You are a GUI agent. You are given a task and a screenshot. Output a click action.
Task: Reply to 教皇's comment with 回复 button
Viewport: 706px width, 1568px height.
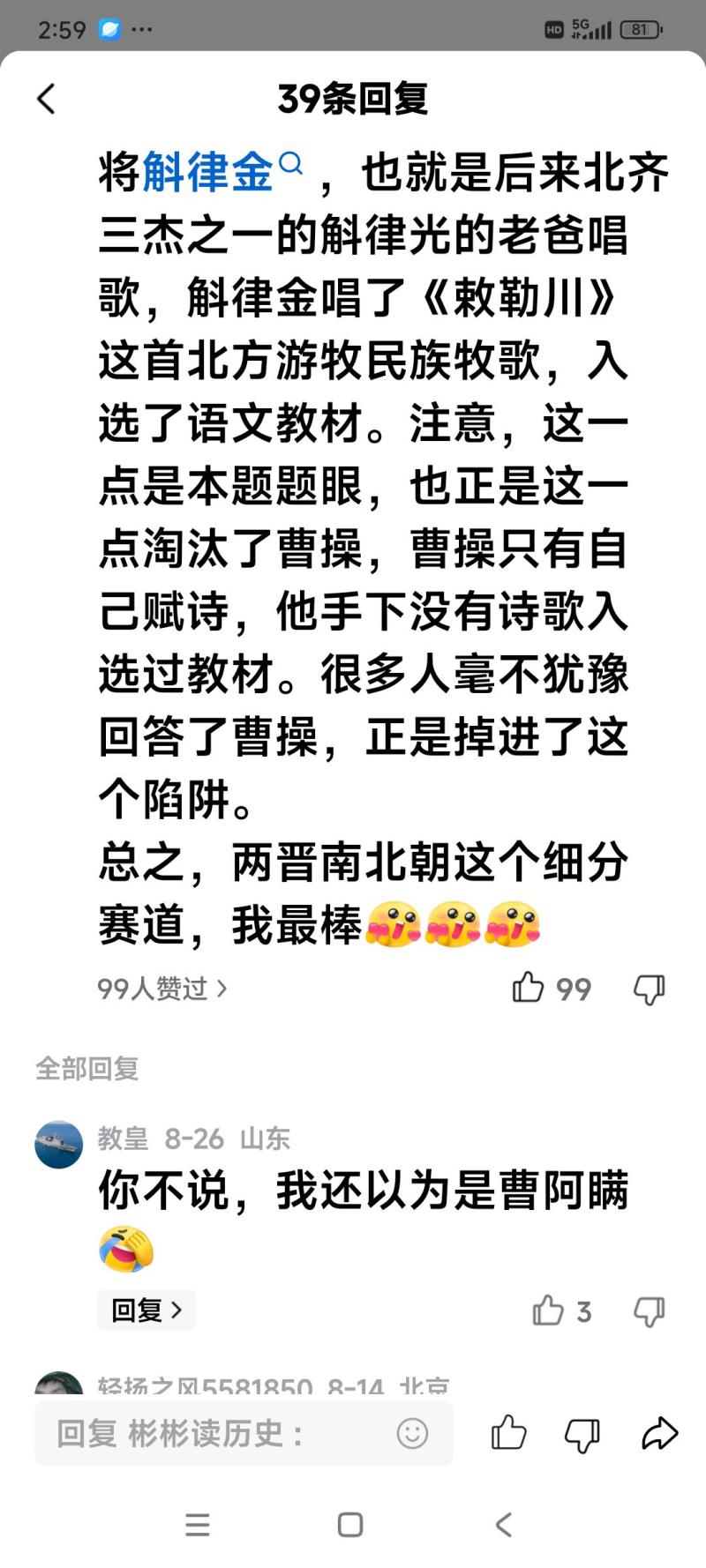point(146,1310)
